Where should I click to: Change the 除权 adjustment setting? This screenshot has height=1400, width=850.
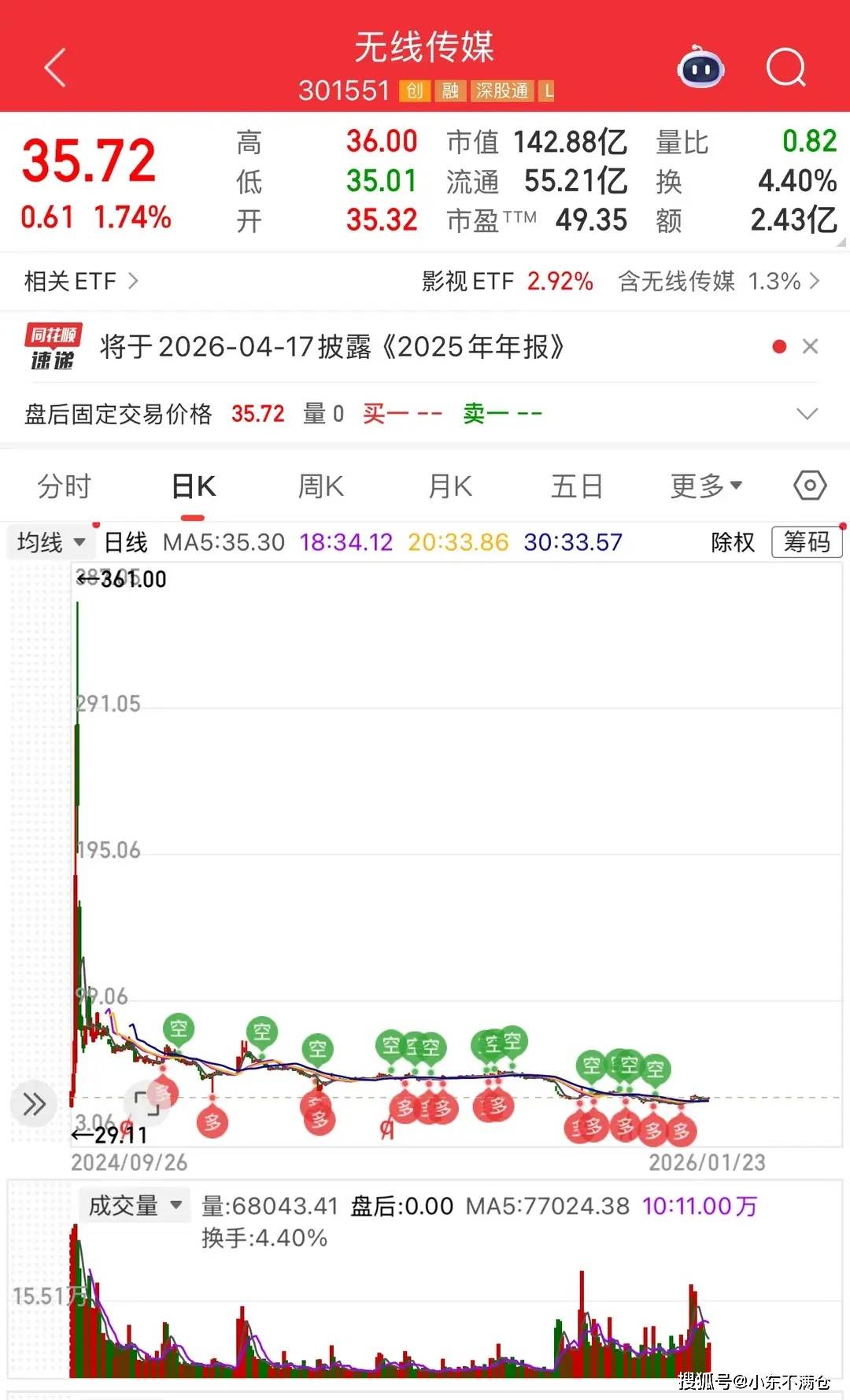(732, 542)
